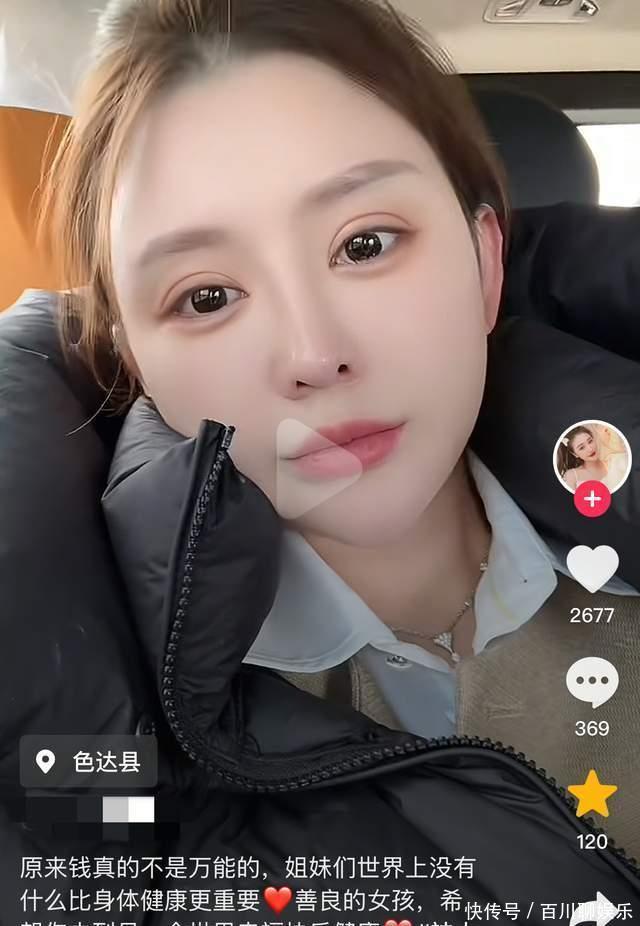Play the paused video
Image resolution: width=640 pixels, height=926 pixels.
point(318,467)
